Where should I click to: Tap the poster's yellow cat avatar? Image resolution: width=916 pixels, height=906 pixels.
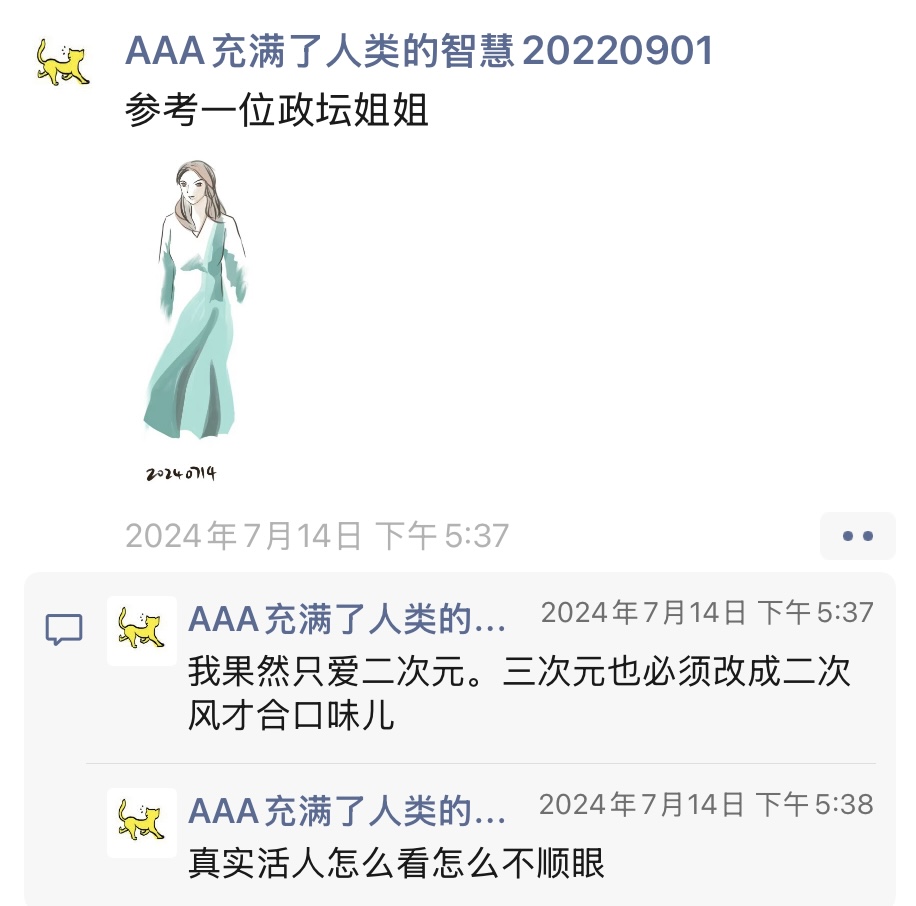(62, 62)
